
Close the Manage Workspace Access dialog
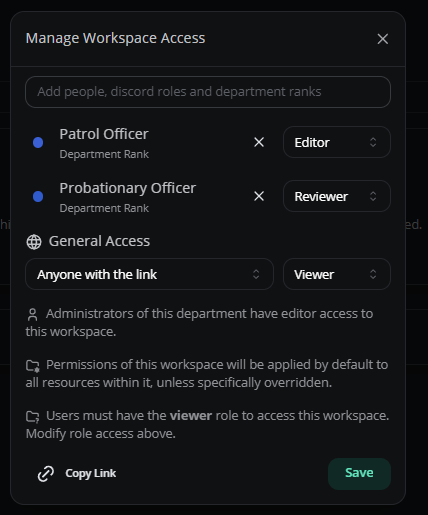(383, 39)
